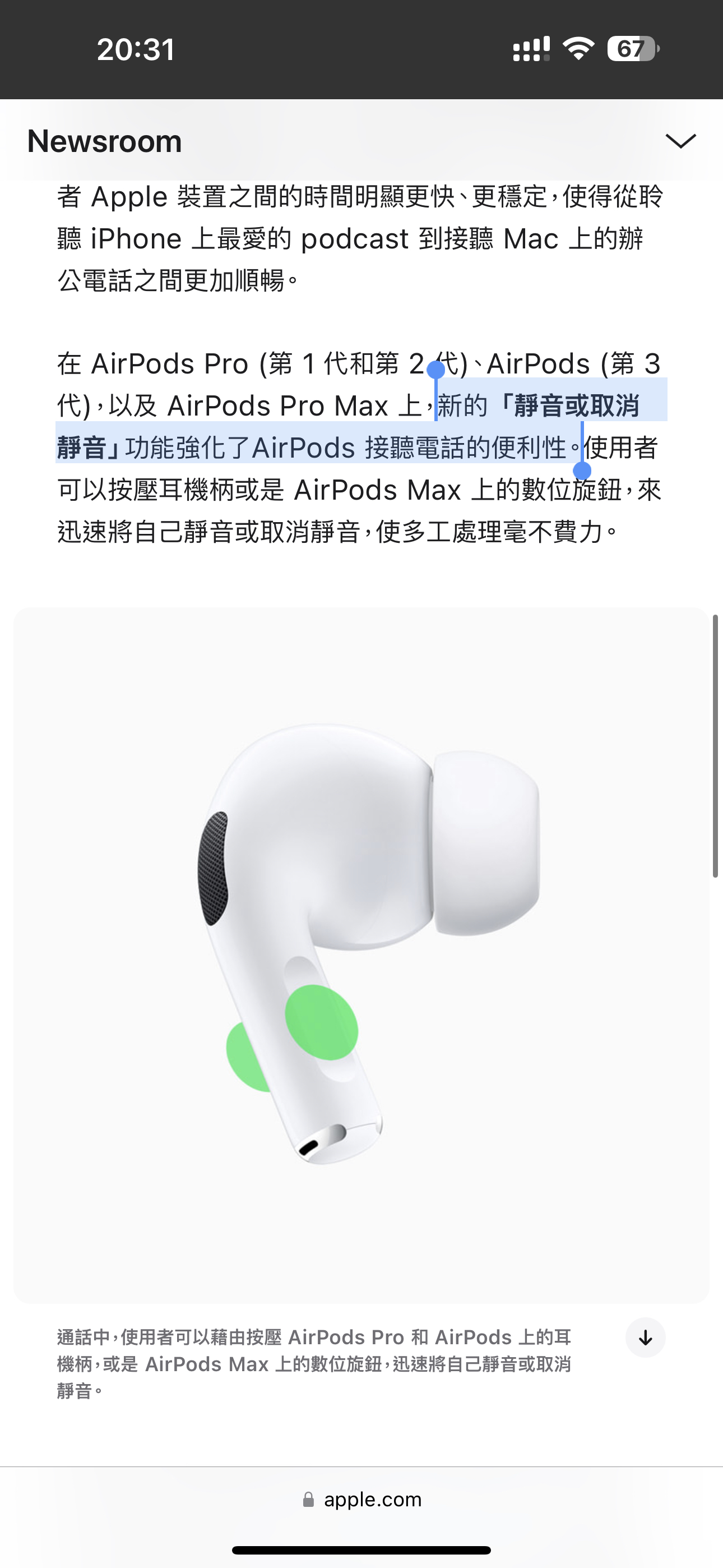
Task: Open the Newsroom home link
Action: (x=105, y=141)
